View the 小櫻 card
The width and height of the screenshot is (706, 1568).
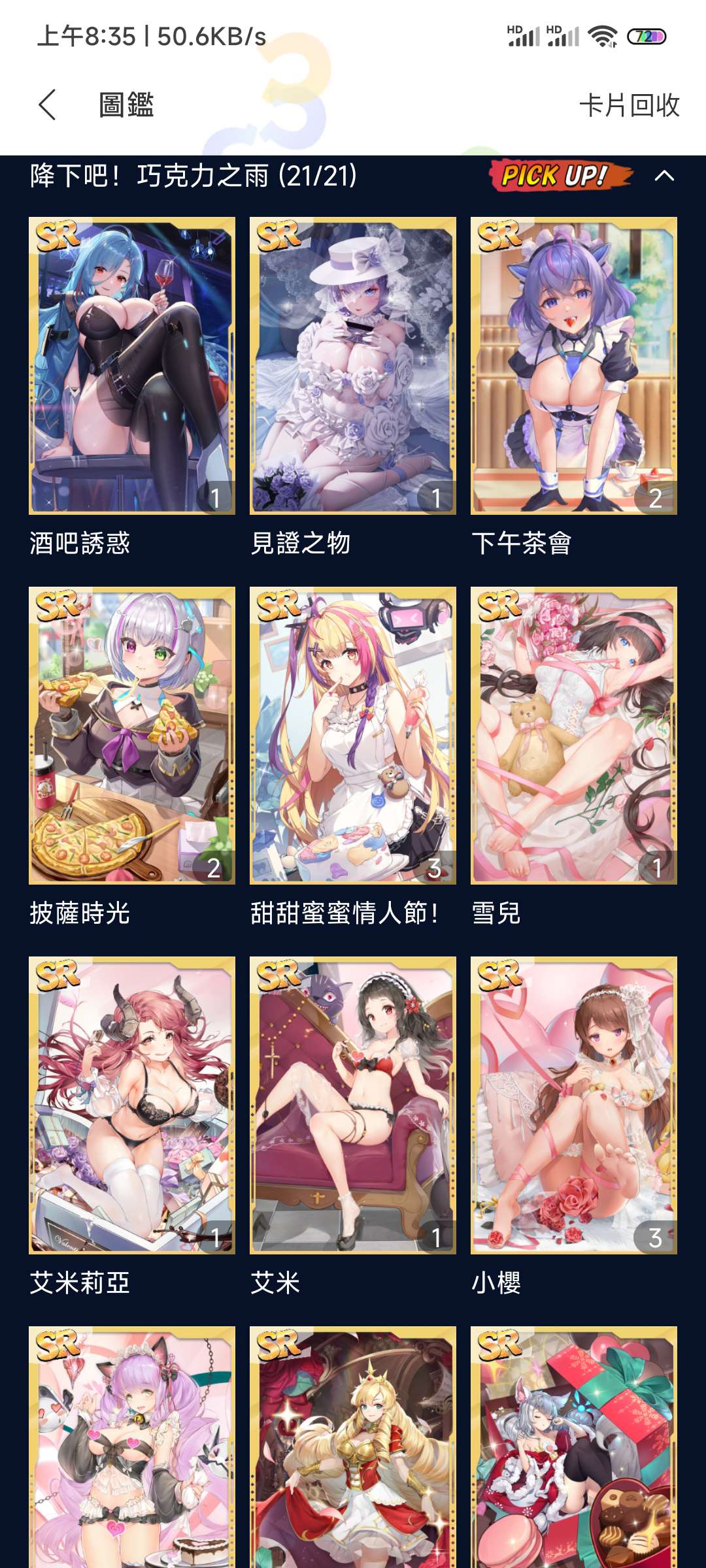click(573, 1105)
